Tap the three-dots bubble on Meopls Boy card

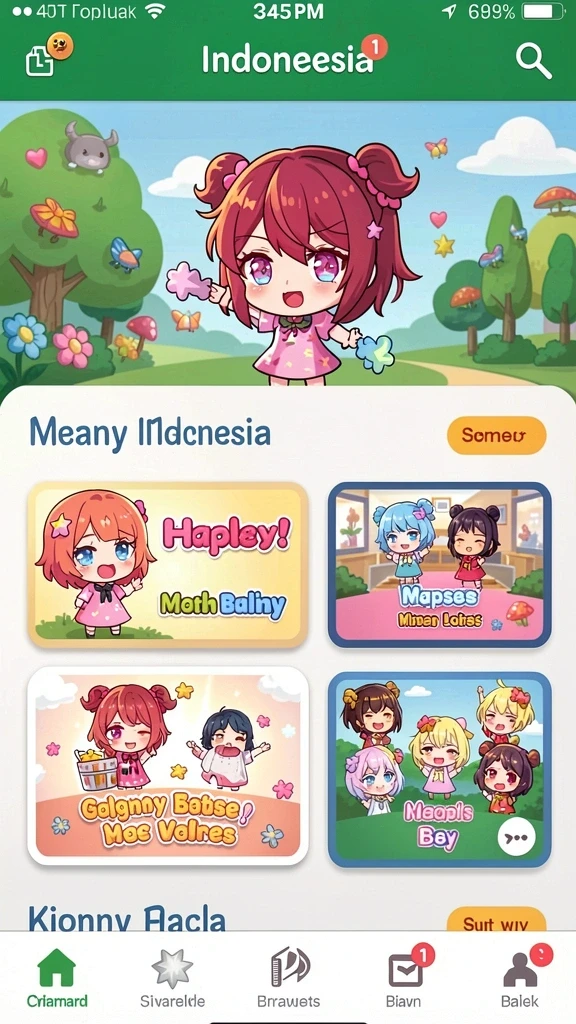[x=516, y=837]
